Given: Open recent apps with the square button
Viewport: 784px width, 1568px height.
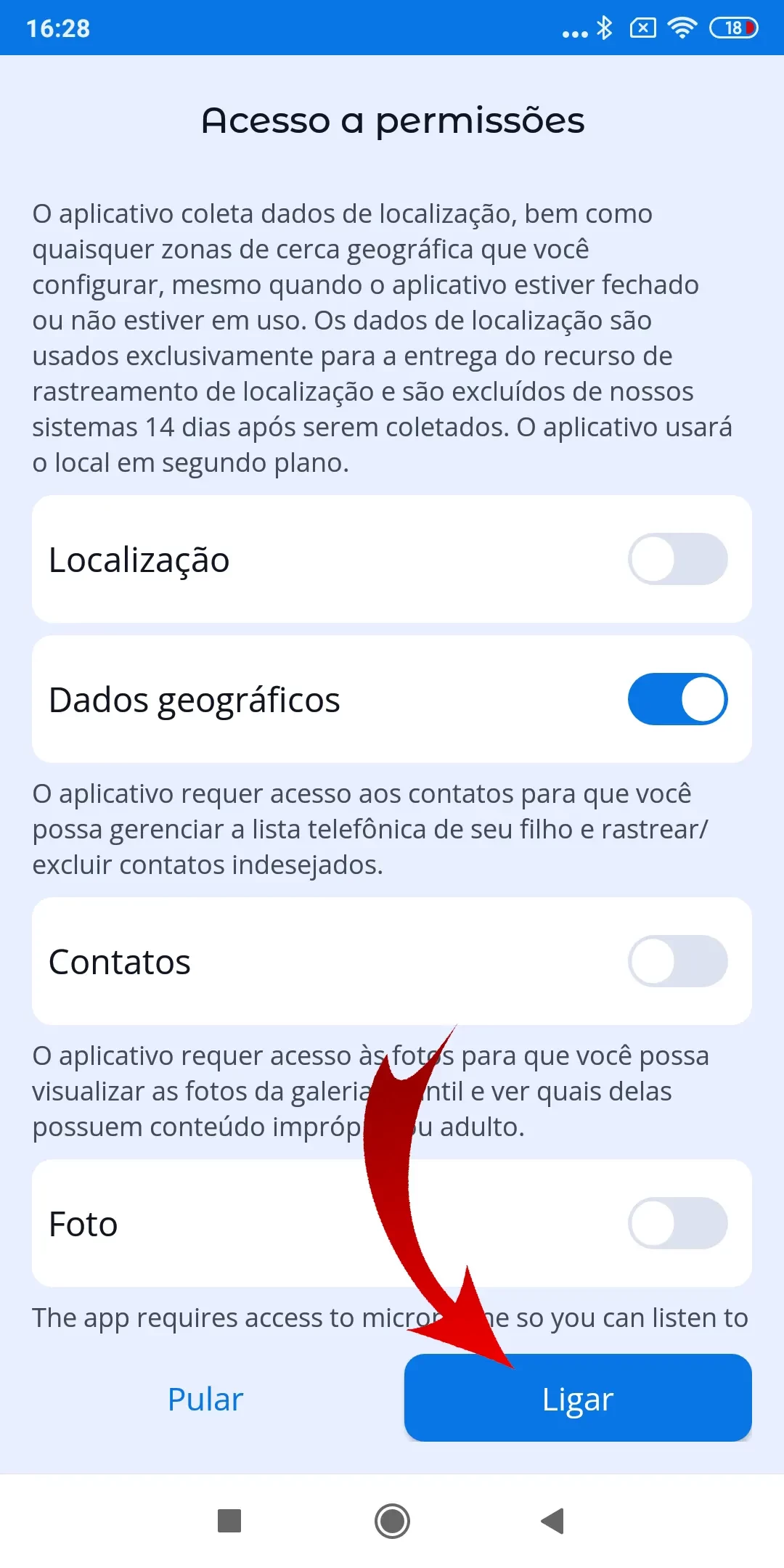Looking at the screenshot, I should coord(229,1521).
